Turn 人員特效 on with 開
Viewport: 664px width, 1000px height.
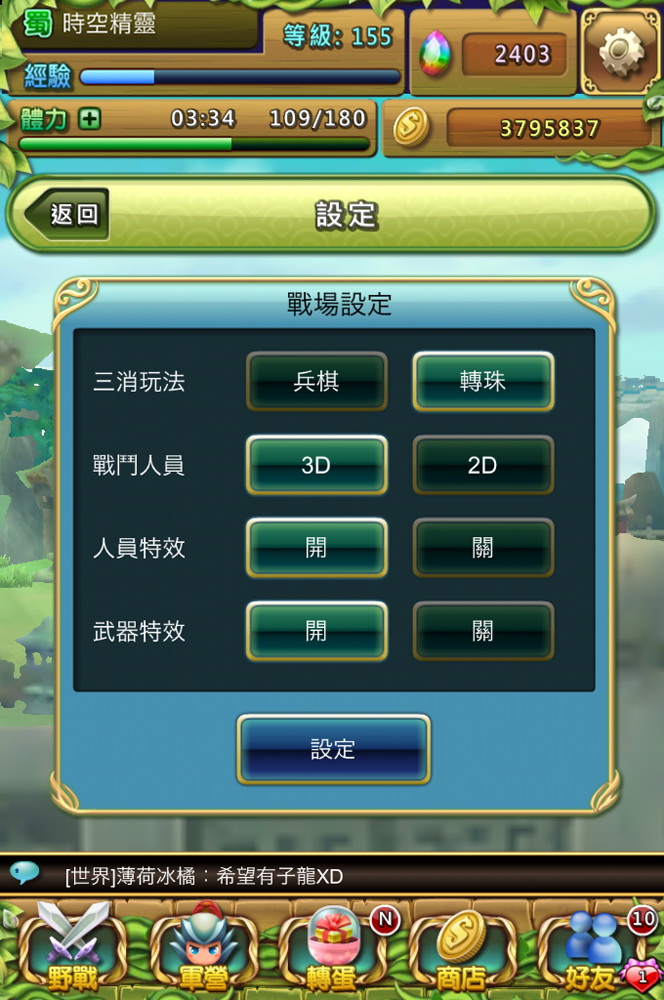pos(316,548)
